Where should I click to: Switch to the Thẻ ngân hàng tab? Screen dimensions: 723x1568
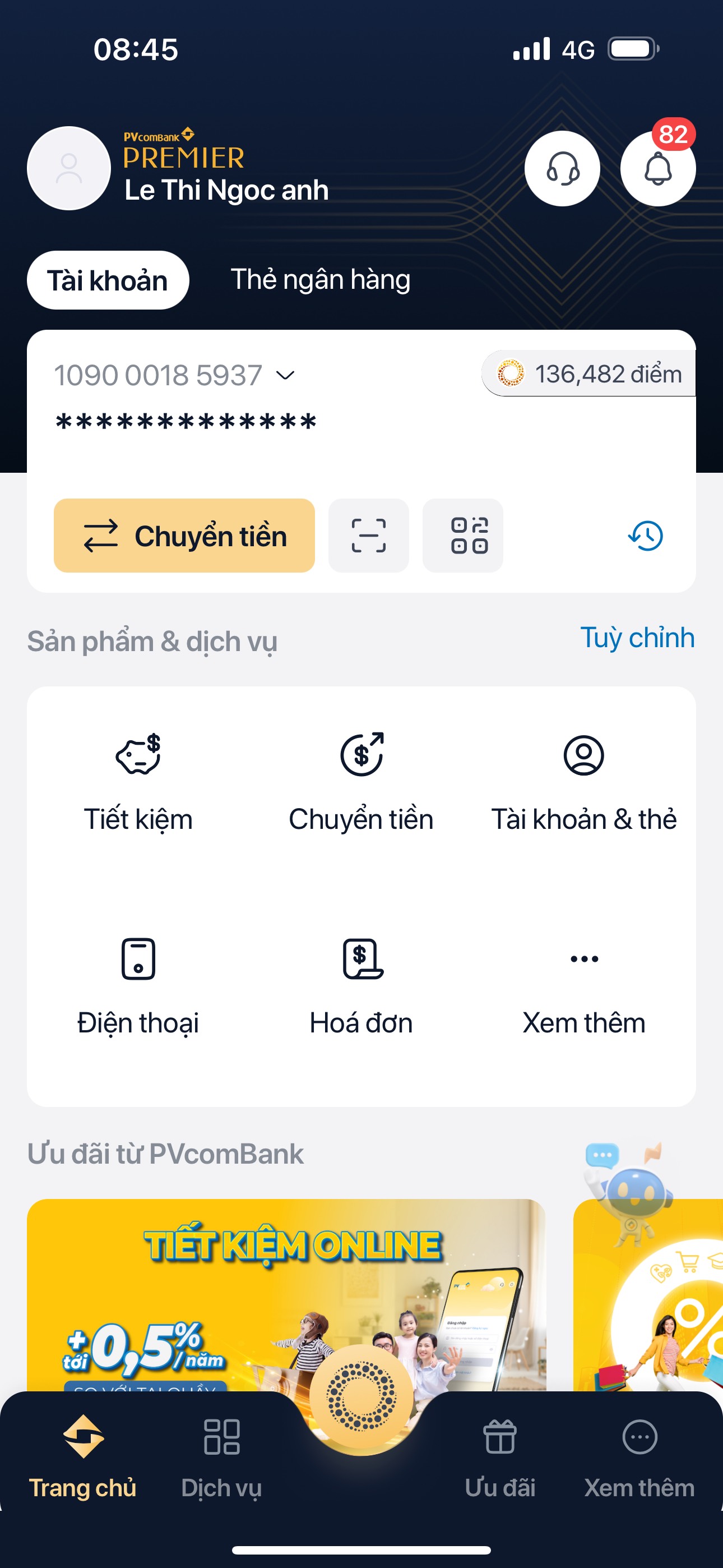click(x=320, y=280)
